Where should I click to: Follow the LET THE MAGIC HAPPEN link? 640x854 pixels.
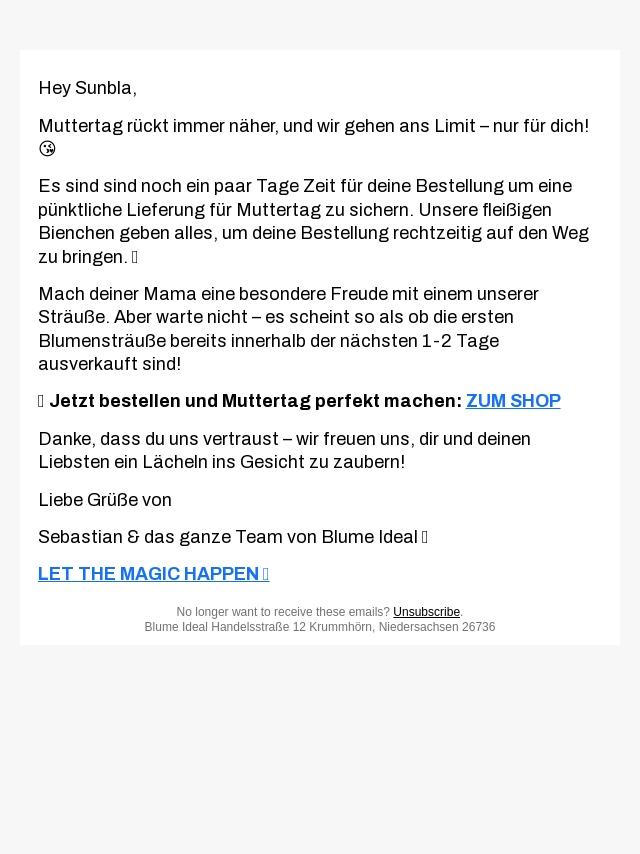pyautogui.click(x=153, y=574)
